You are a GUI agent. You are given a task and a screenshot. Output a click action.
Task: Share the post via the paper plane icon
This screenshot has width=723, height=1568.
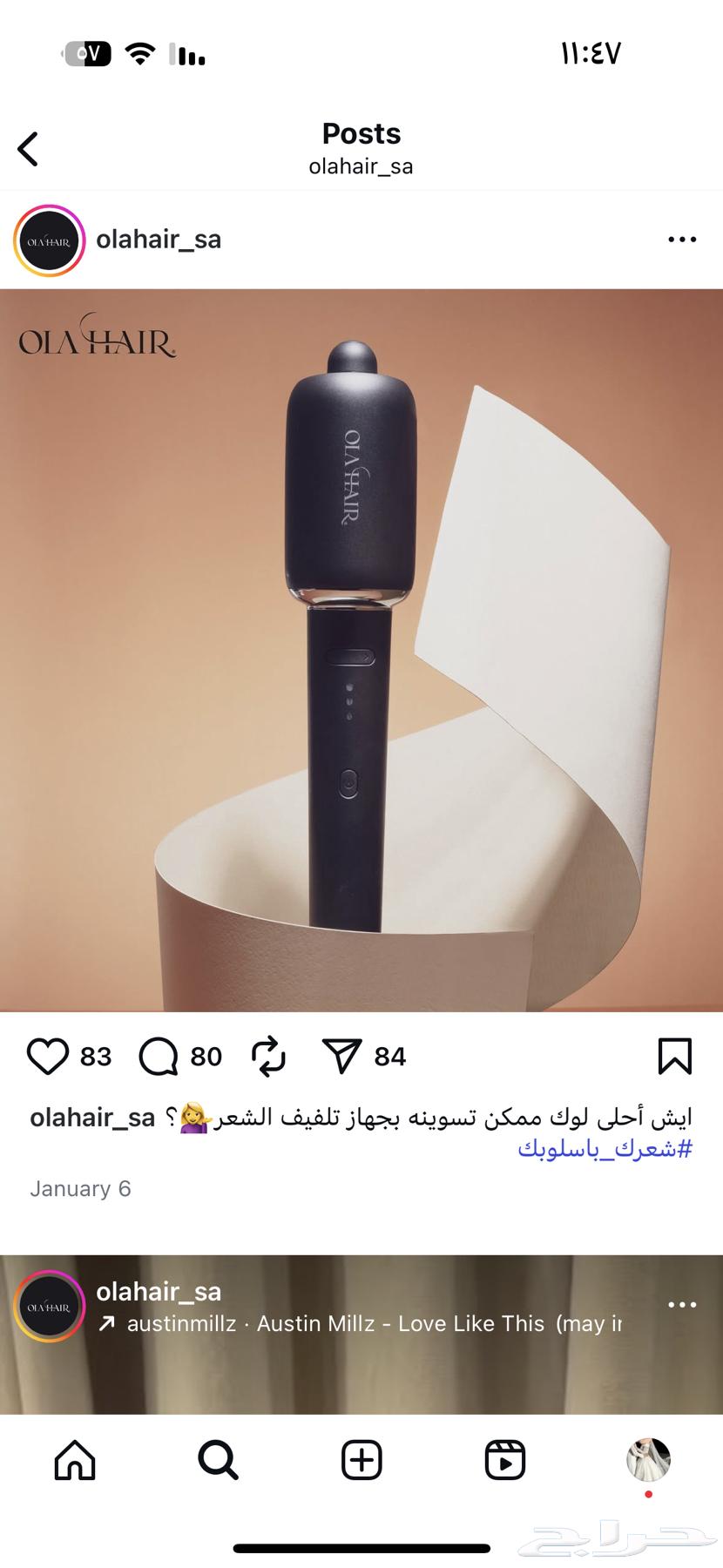coord(344,1056)
